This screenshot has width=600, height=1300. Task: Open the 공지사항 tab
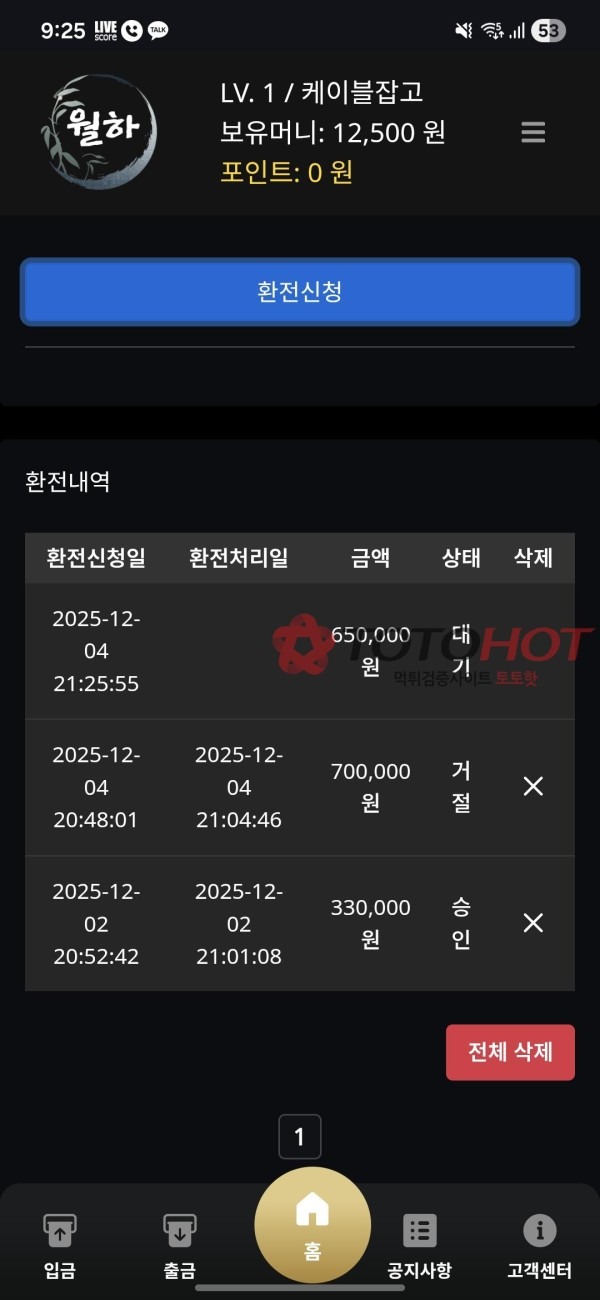click(x=419, y=1245)
